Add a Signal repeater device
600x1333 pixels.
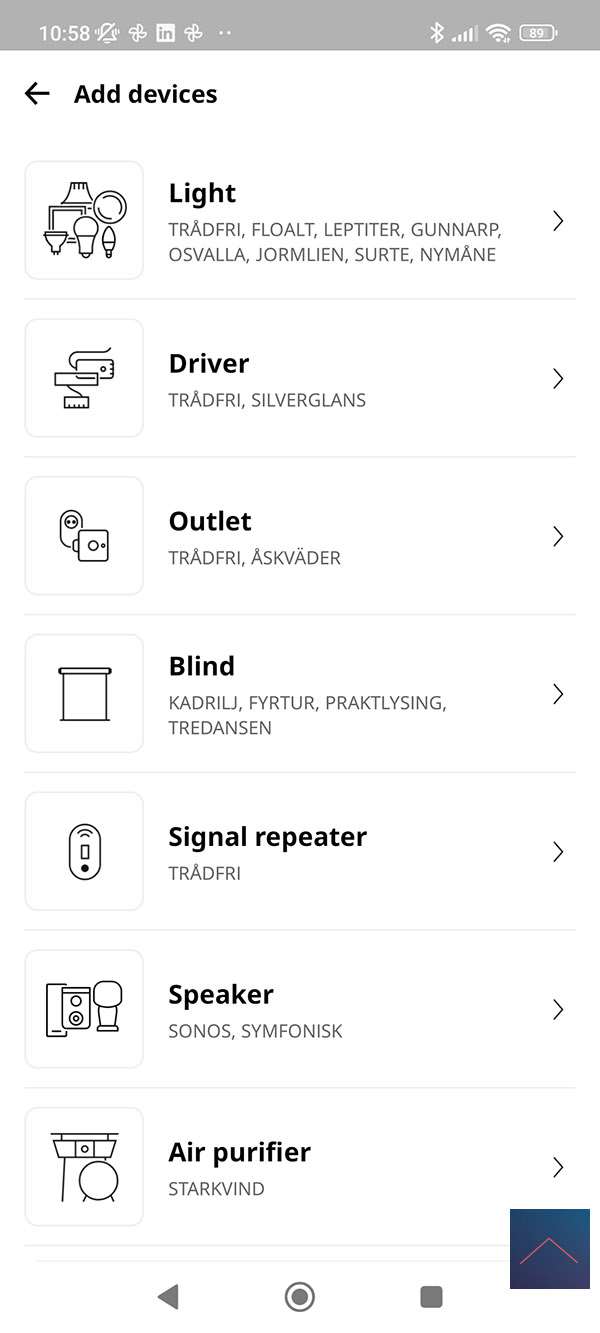(300, 852)
